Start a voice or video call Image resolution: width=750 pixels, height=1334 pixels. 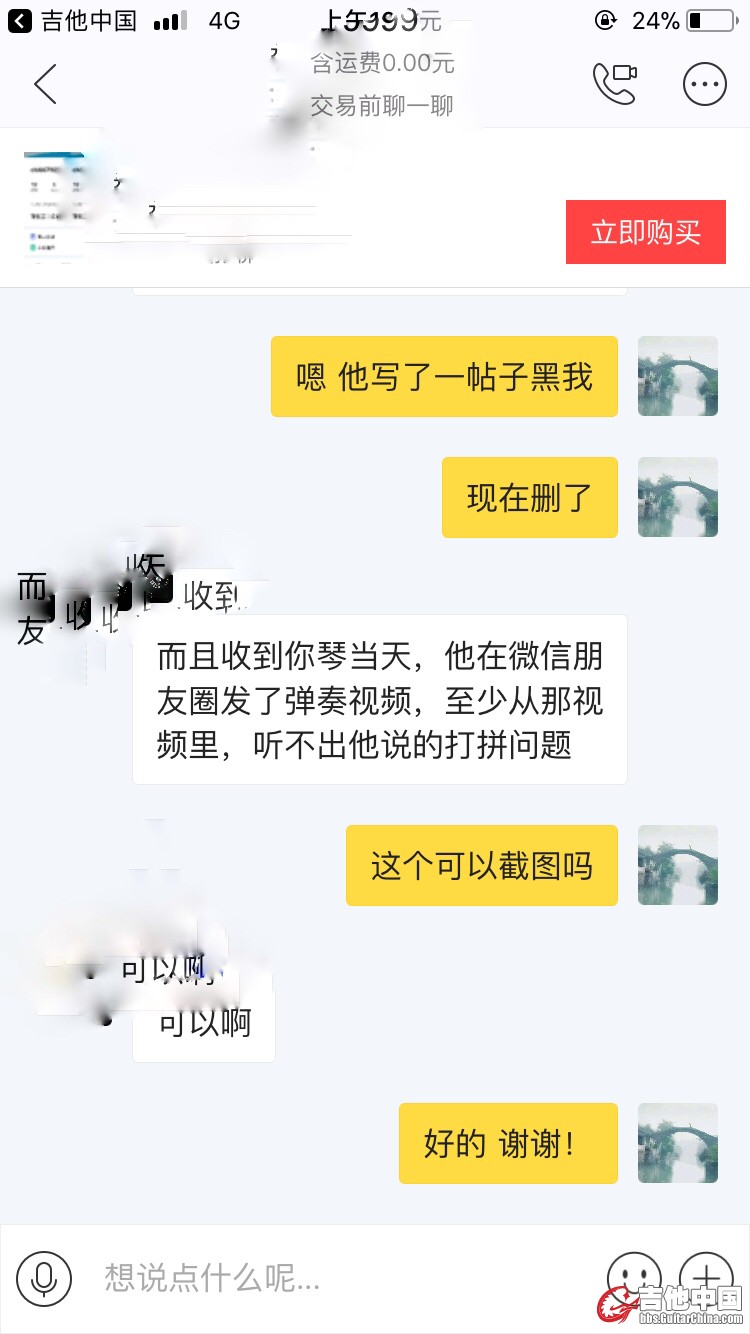(614, 85)
